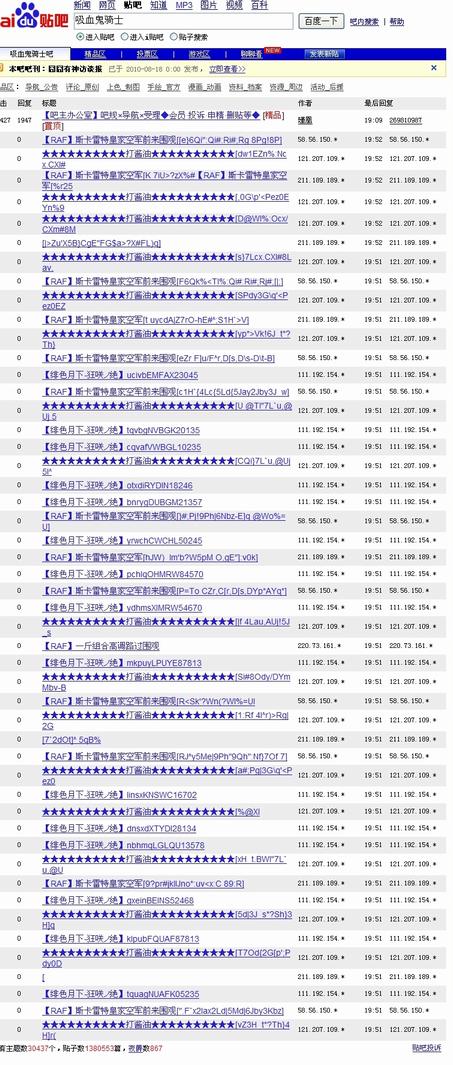Open the 贴吧投诉 link at bottom
Screen dimensions: 453x1065
427,1048
